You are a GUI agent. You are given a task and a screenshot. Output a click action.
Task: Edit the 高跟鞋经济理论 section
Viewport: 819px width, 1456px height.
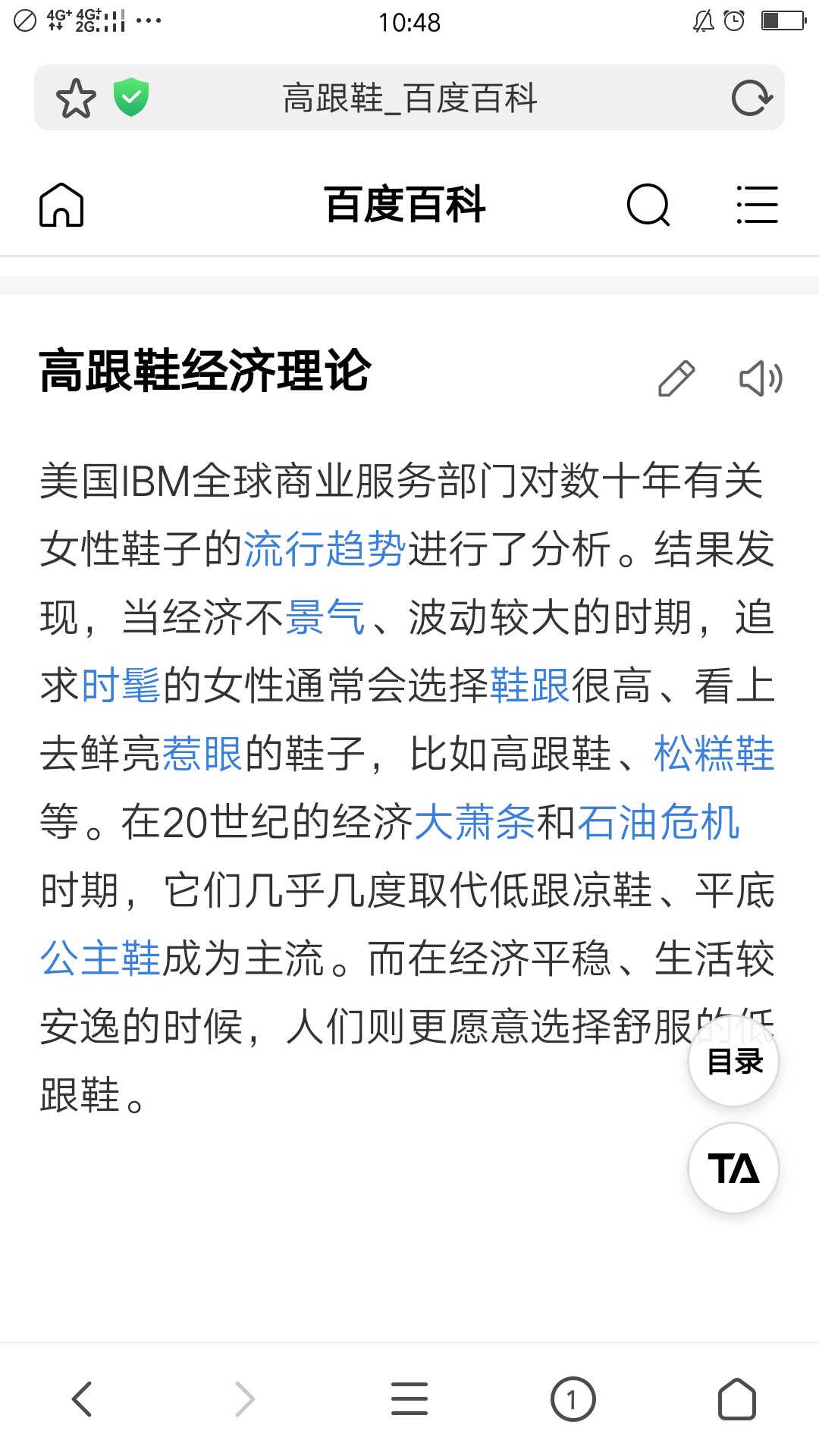[676, 378]
